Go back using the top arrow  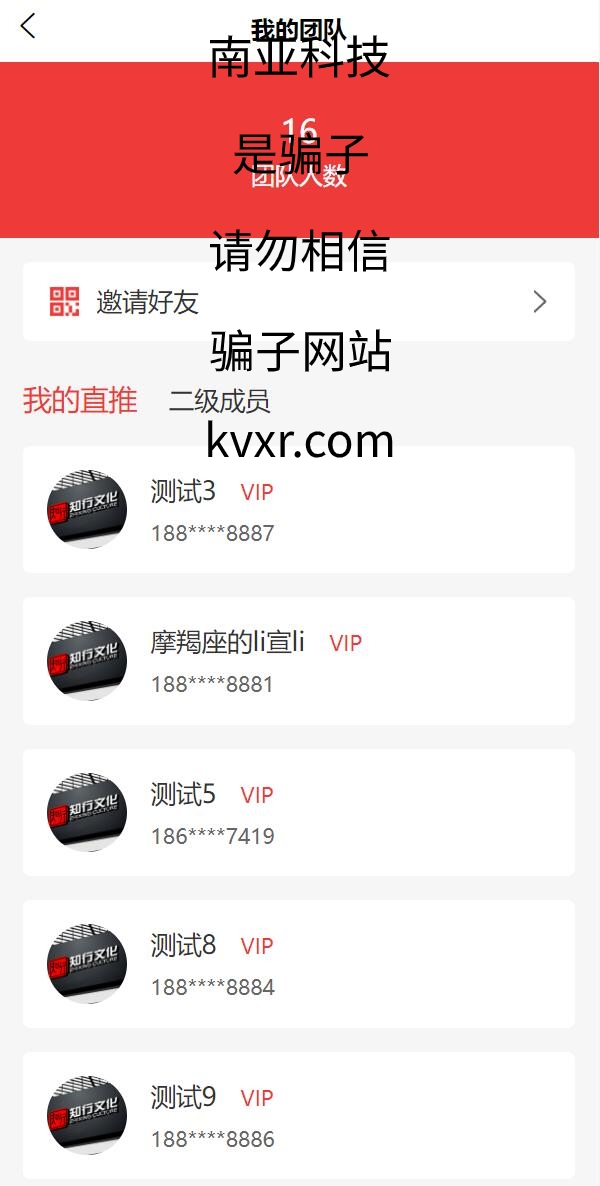pyautogui.click(x=28, y=26)
